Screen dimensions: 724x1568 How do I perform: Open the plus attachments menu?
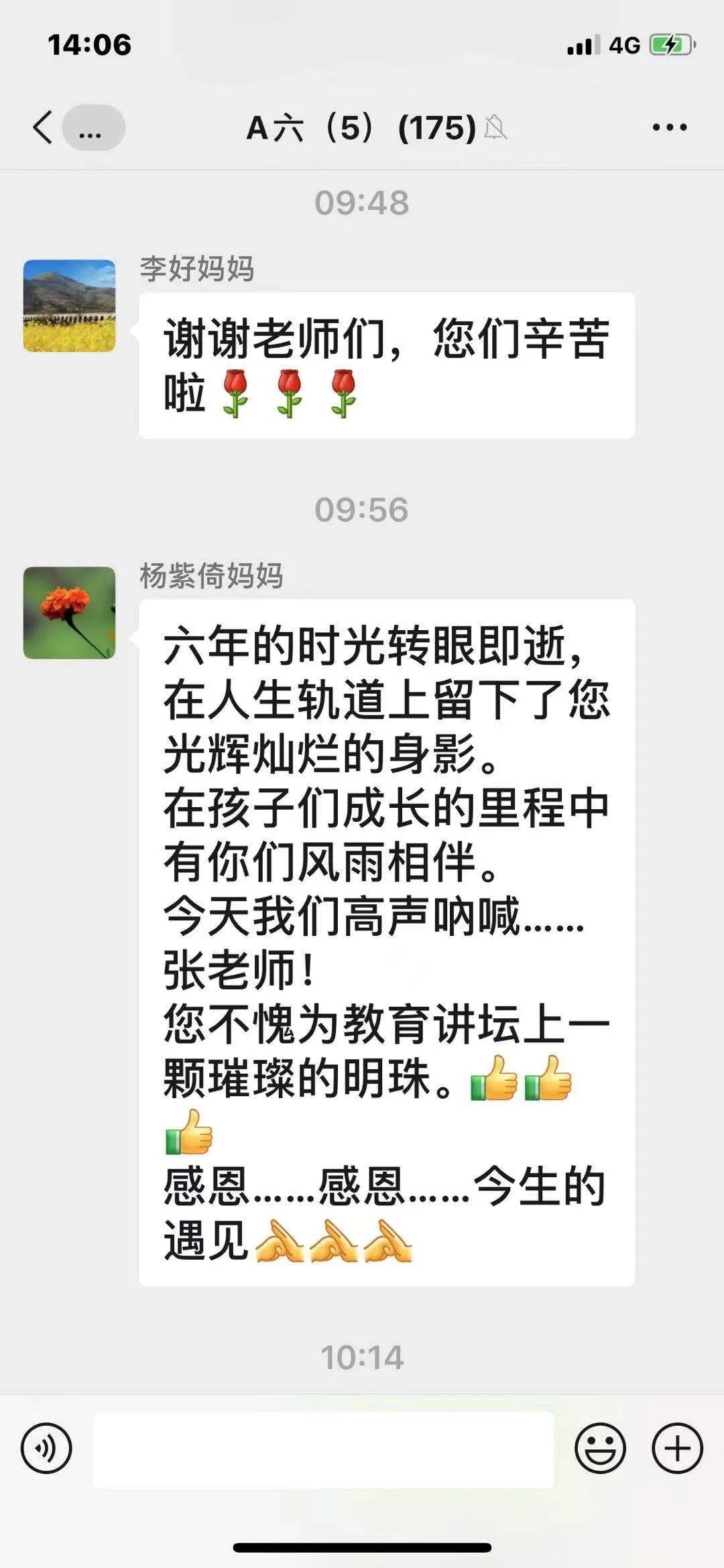point(677,1449)
